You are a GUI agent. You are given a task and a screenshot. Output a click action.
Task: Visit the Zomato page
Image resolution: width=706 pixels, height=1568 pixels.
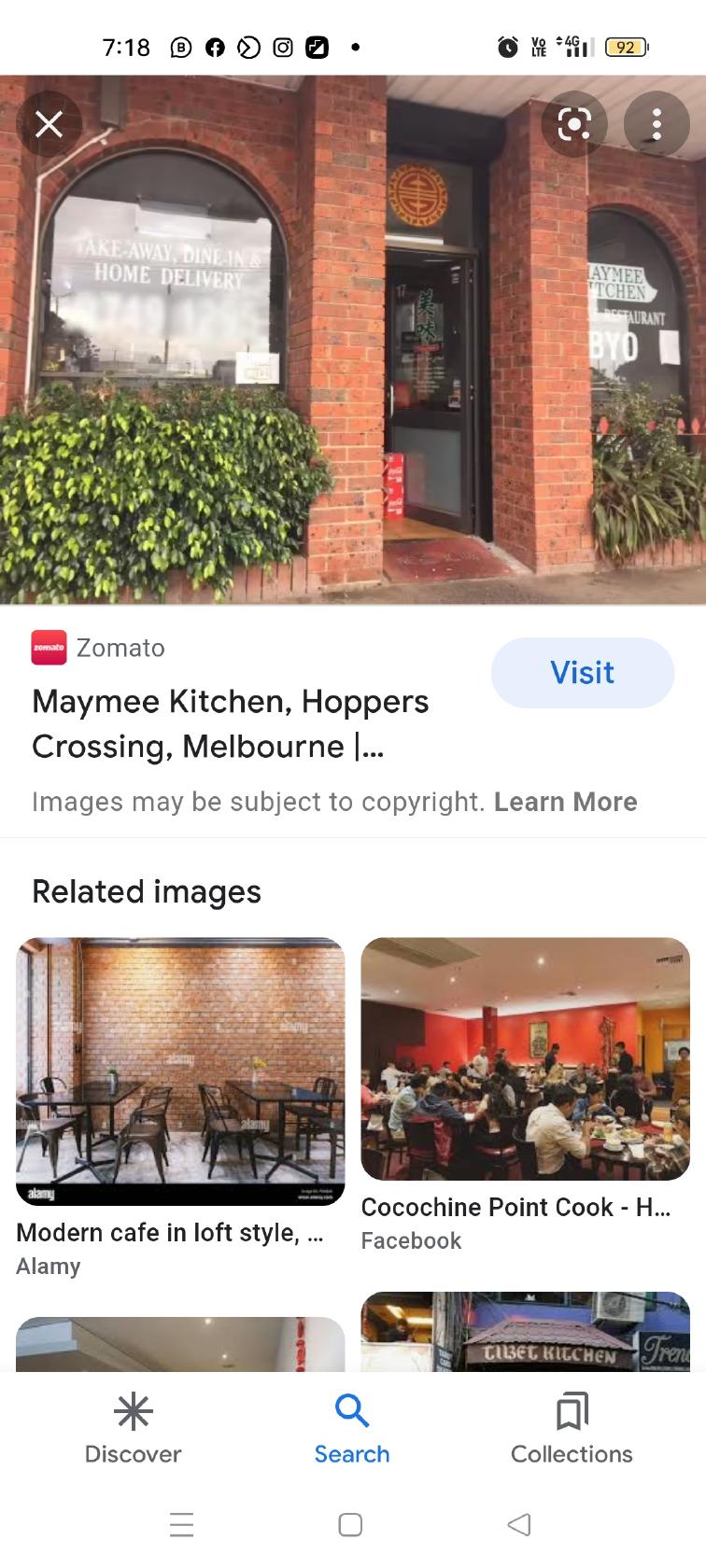point(582,673)
